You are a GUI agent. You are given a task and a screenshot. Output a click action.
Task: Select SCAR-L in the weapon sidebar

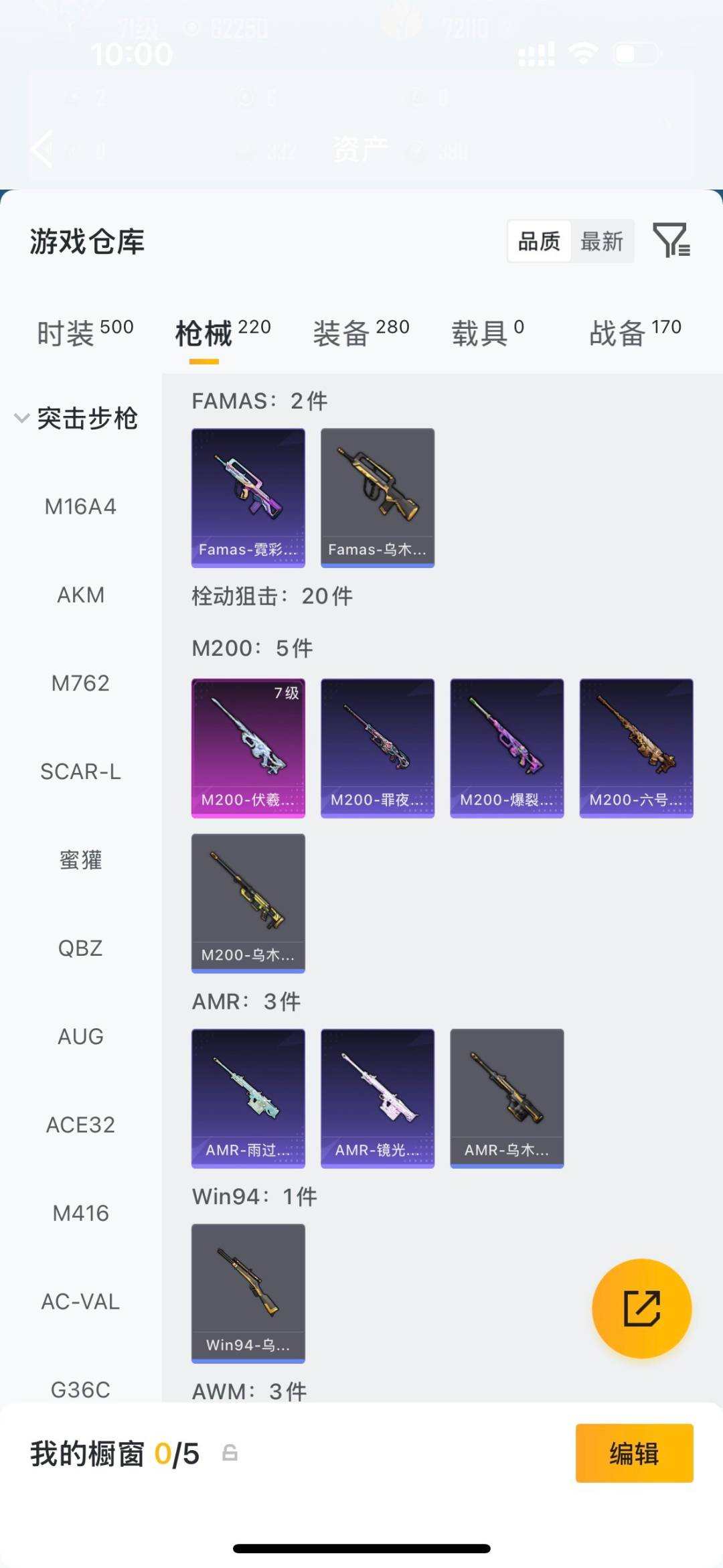82,772
